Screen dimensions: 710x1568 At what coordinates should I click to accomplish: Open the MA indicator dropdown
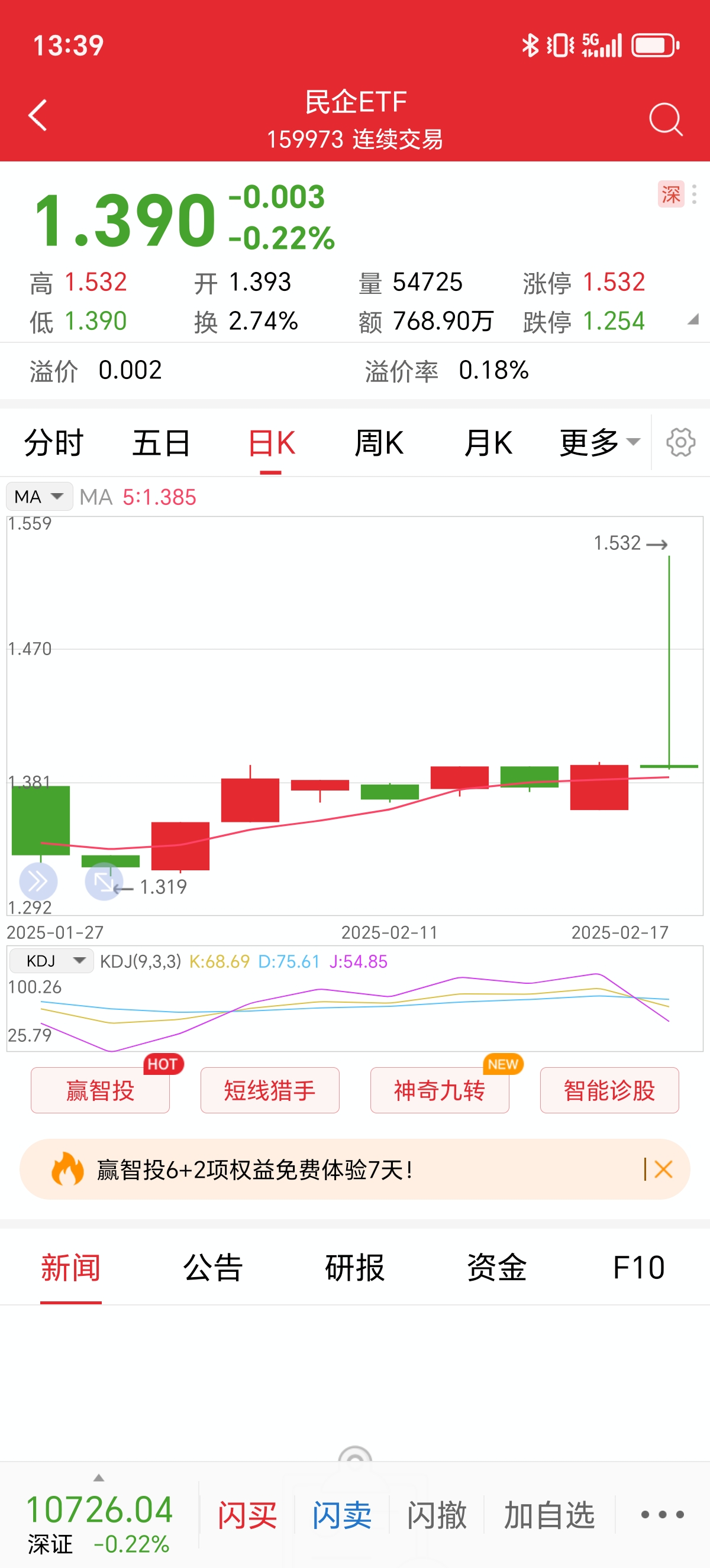39,497
